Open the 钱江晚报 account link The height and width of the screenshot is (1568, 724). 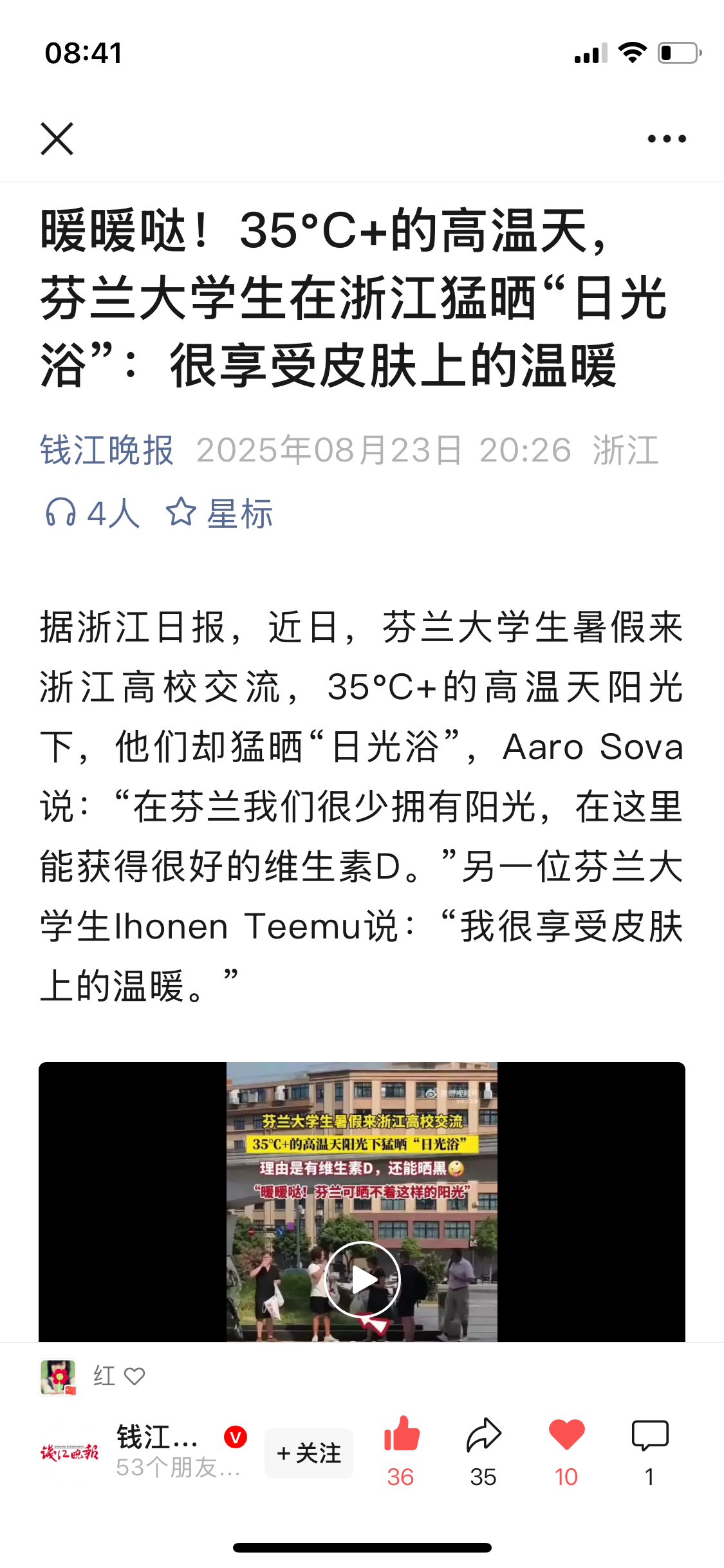pyautogui.click(x=107, y=450)
